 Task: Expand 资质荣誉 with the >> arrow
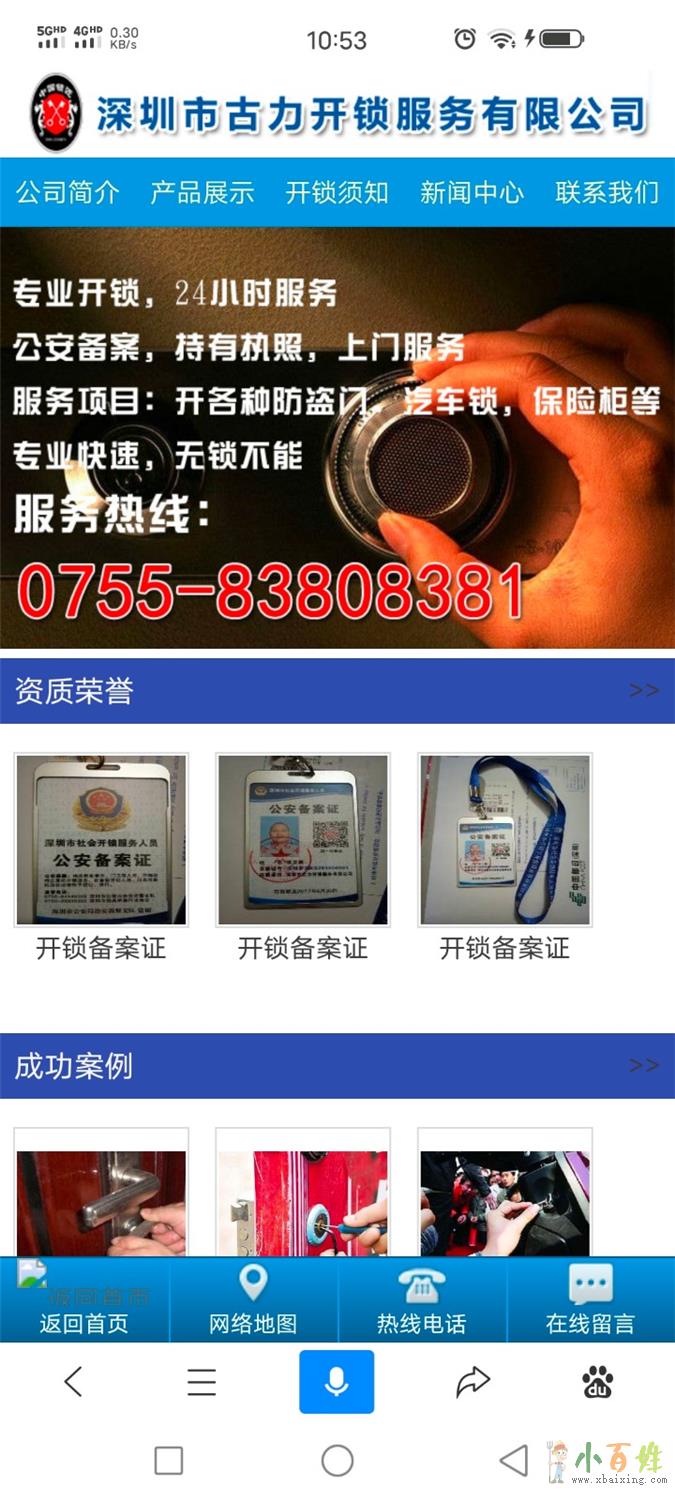(x=644, y=690)
